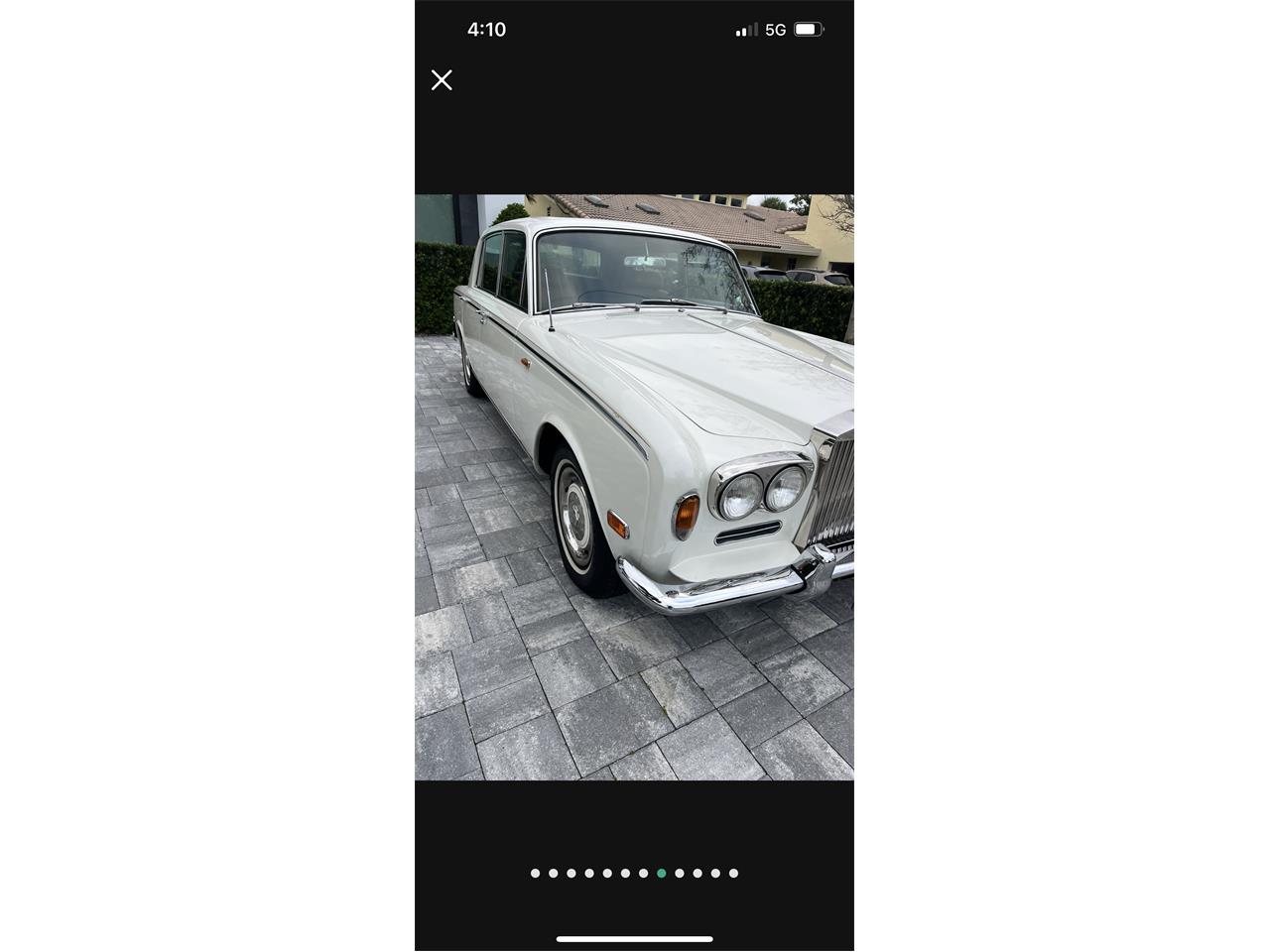This screenshot has height=952, width=1270.
Task: Select the last page indicator dot
Action: pyautogui.click(x=734, y=874)
